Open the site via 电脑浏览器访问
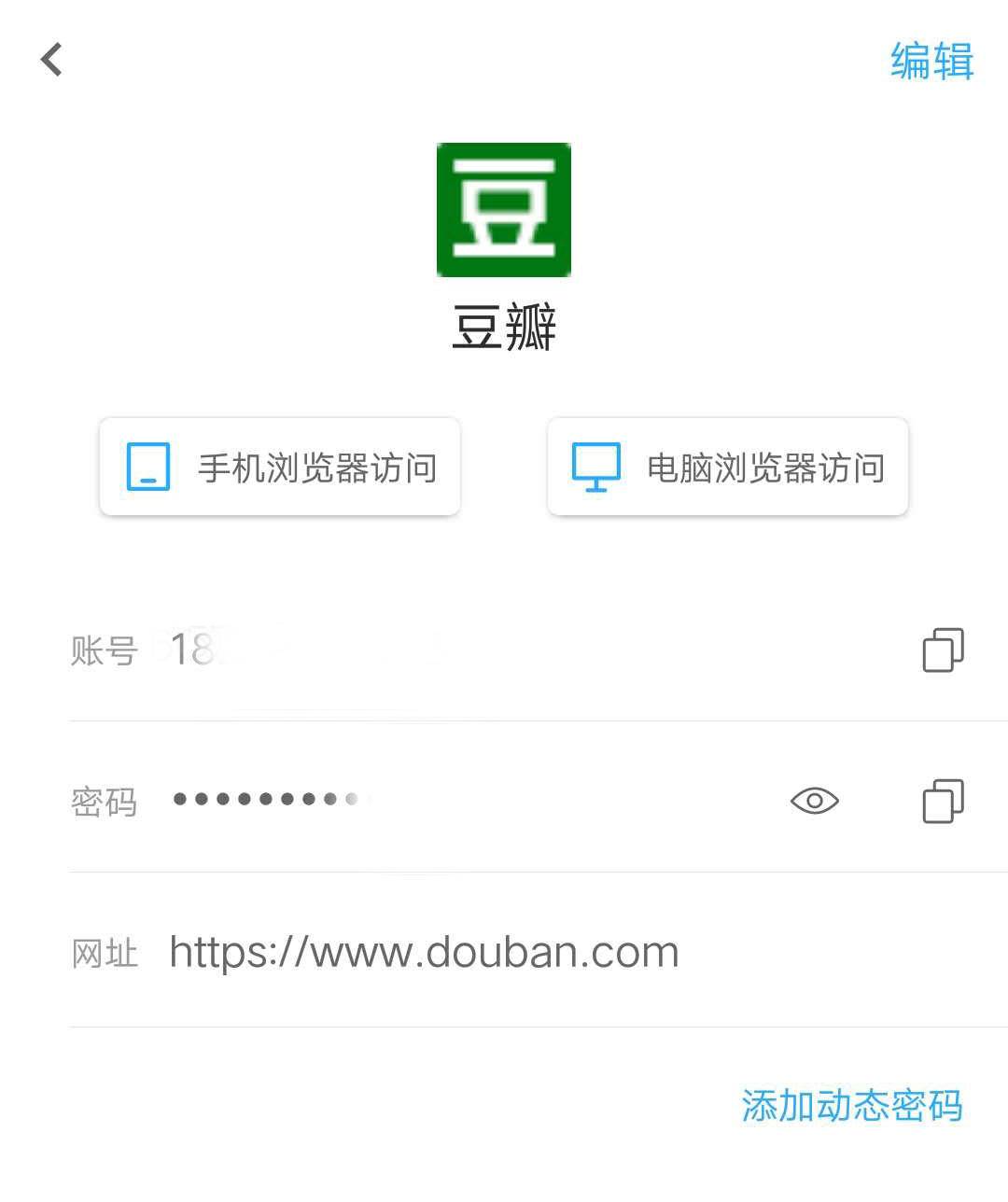The width and height of the screenshot is (1008, 1202). (x=727, y=467)
